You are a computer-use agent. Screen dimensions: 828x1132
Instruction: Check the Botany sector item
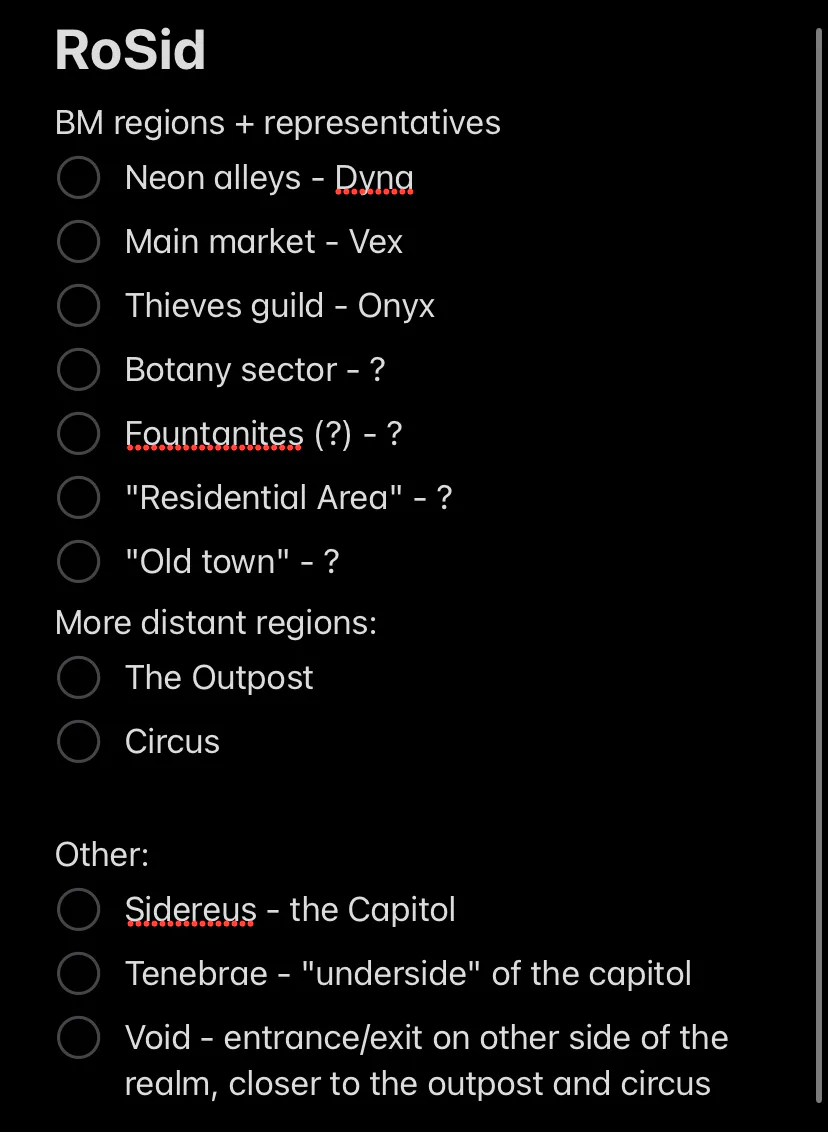coord(78,370)
